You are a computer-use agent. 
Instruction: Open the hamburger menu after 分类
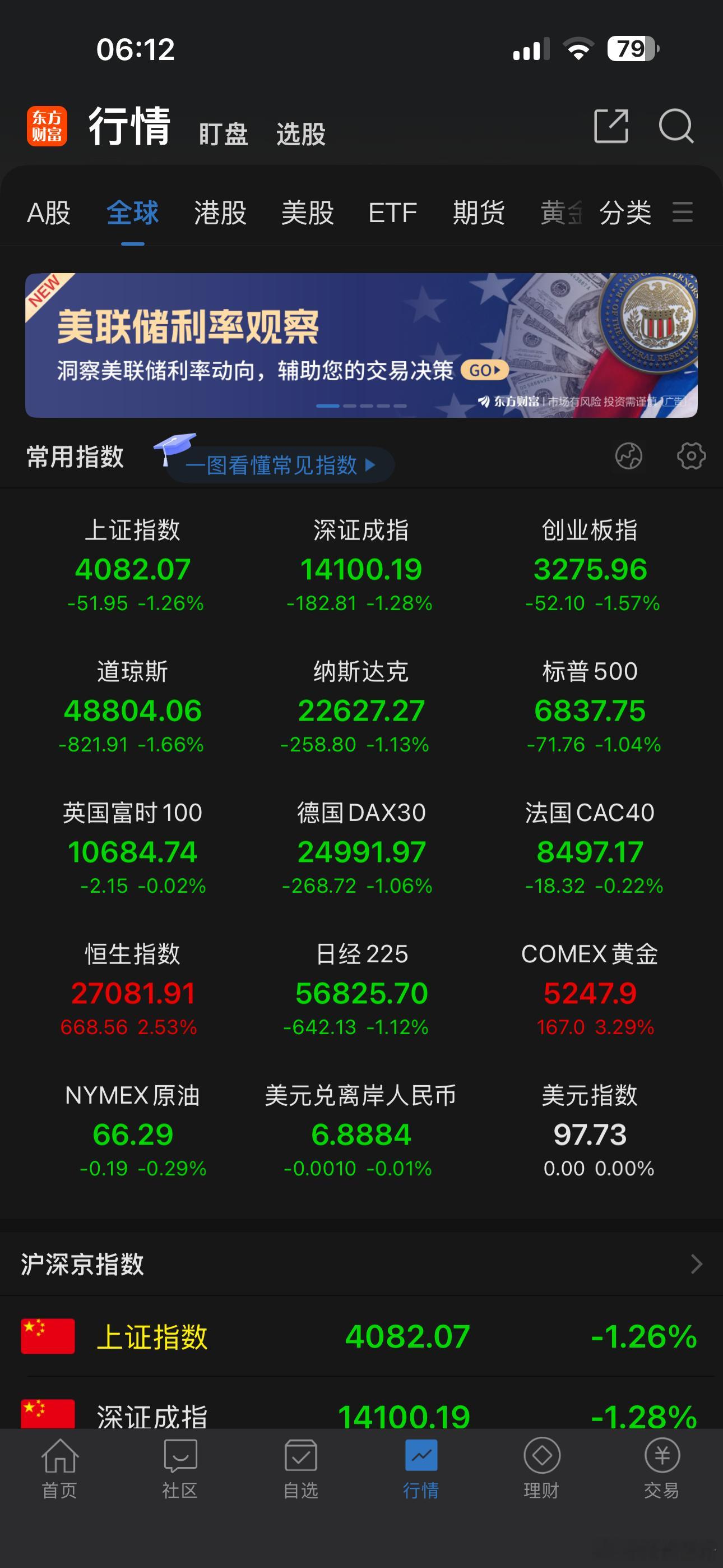[683, 213]
